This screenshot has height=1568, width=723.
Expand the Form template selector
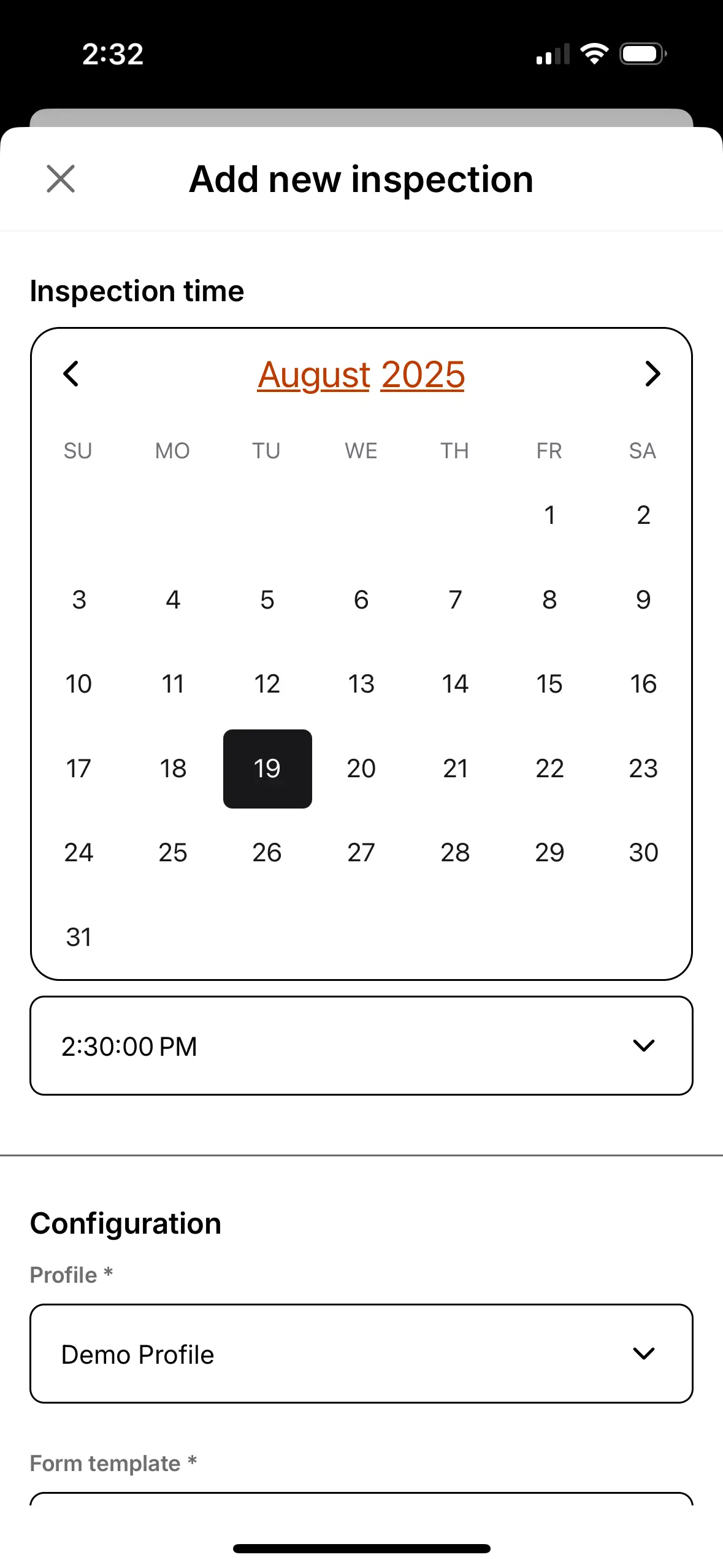click(x=362, y=1515)
